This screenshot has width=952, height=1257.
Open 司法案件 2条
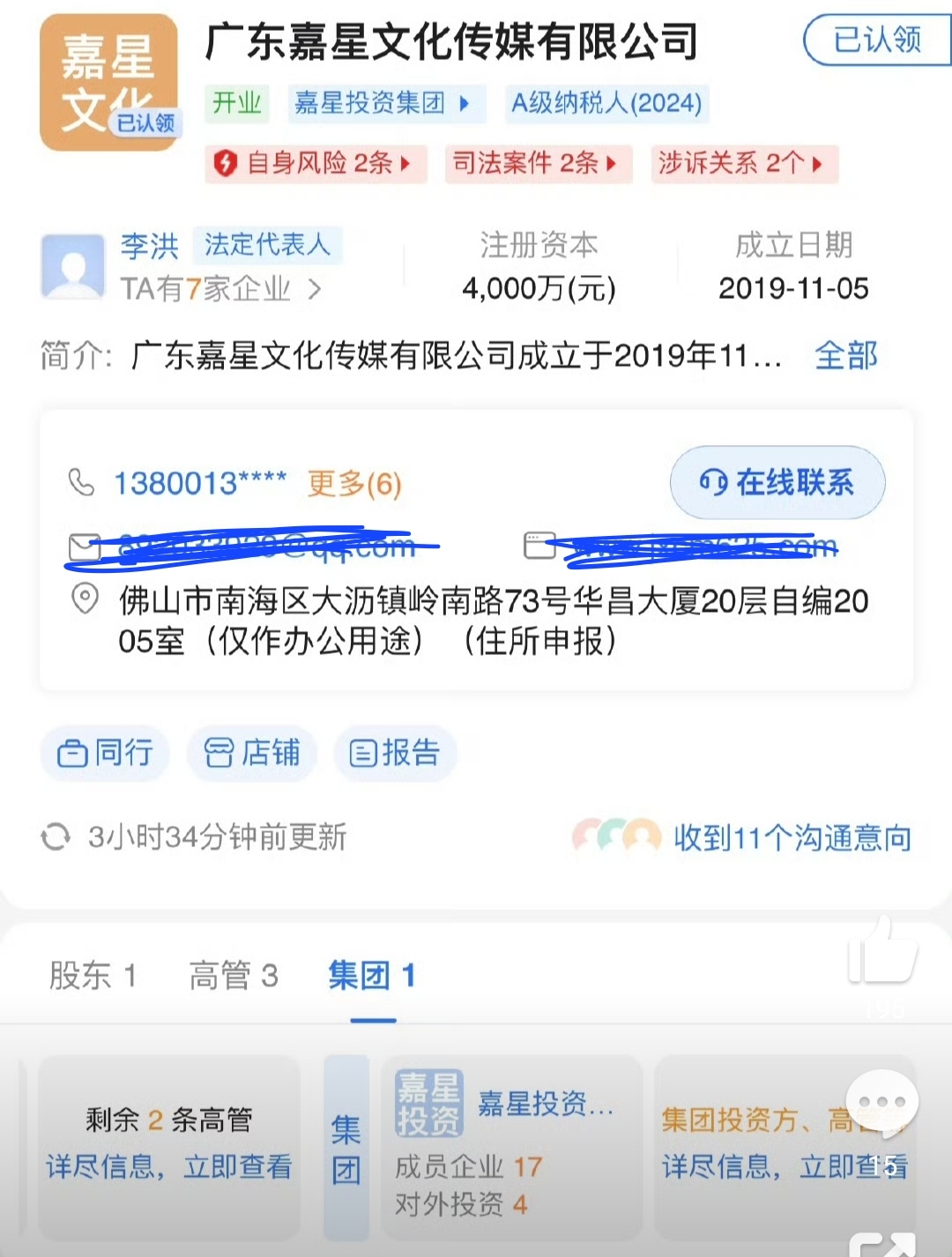[538, 163]
